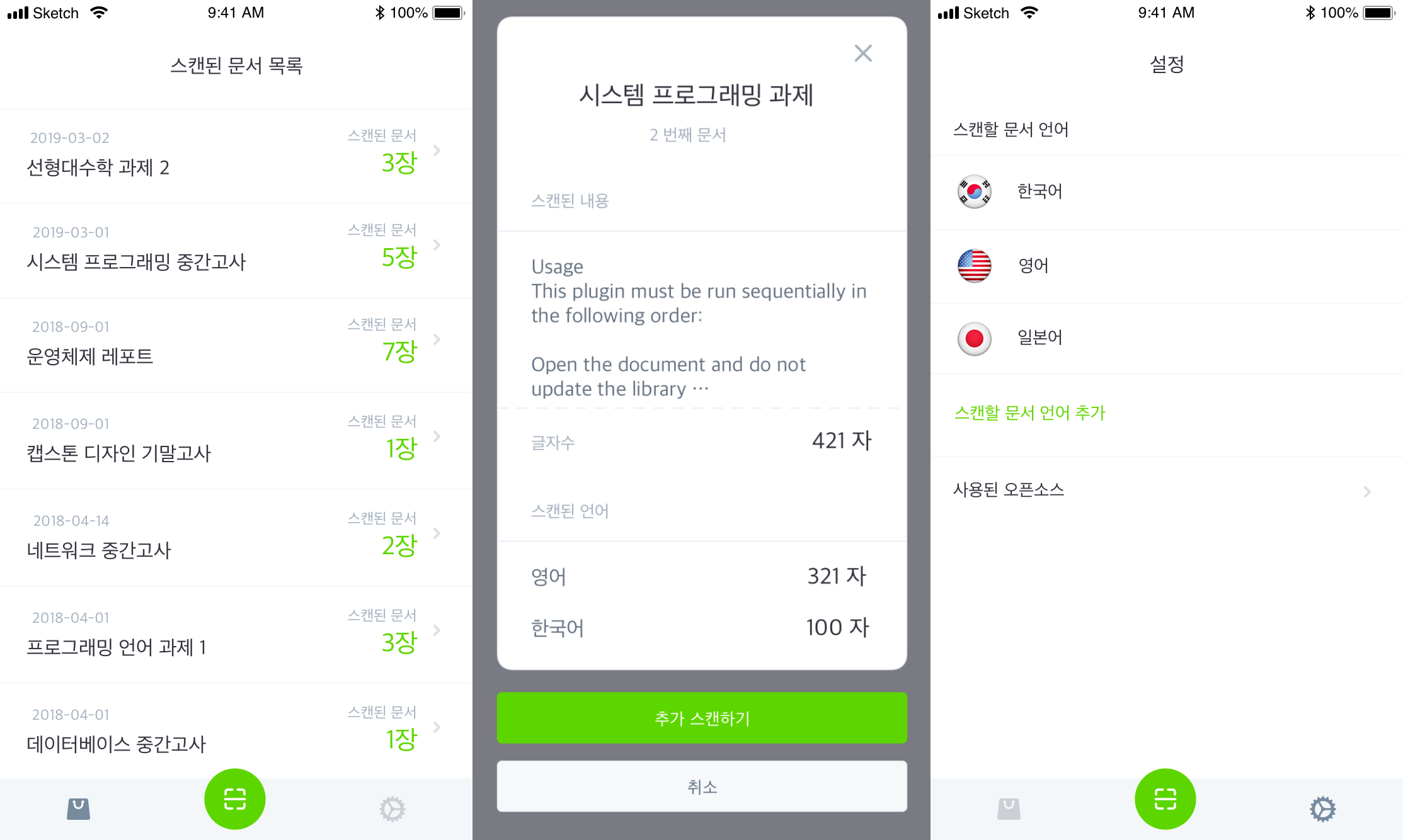1403x840 pixels.
Task: Tap green scan button on 스캔된 문서 목록 screen
Action: pos(234,798)
